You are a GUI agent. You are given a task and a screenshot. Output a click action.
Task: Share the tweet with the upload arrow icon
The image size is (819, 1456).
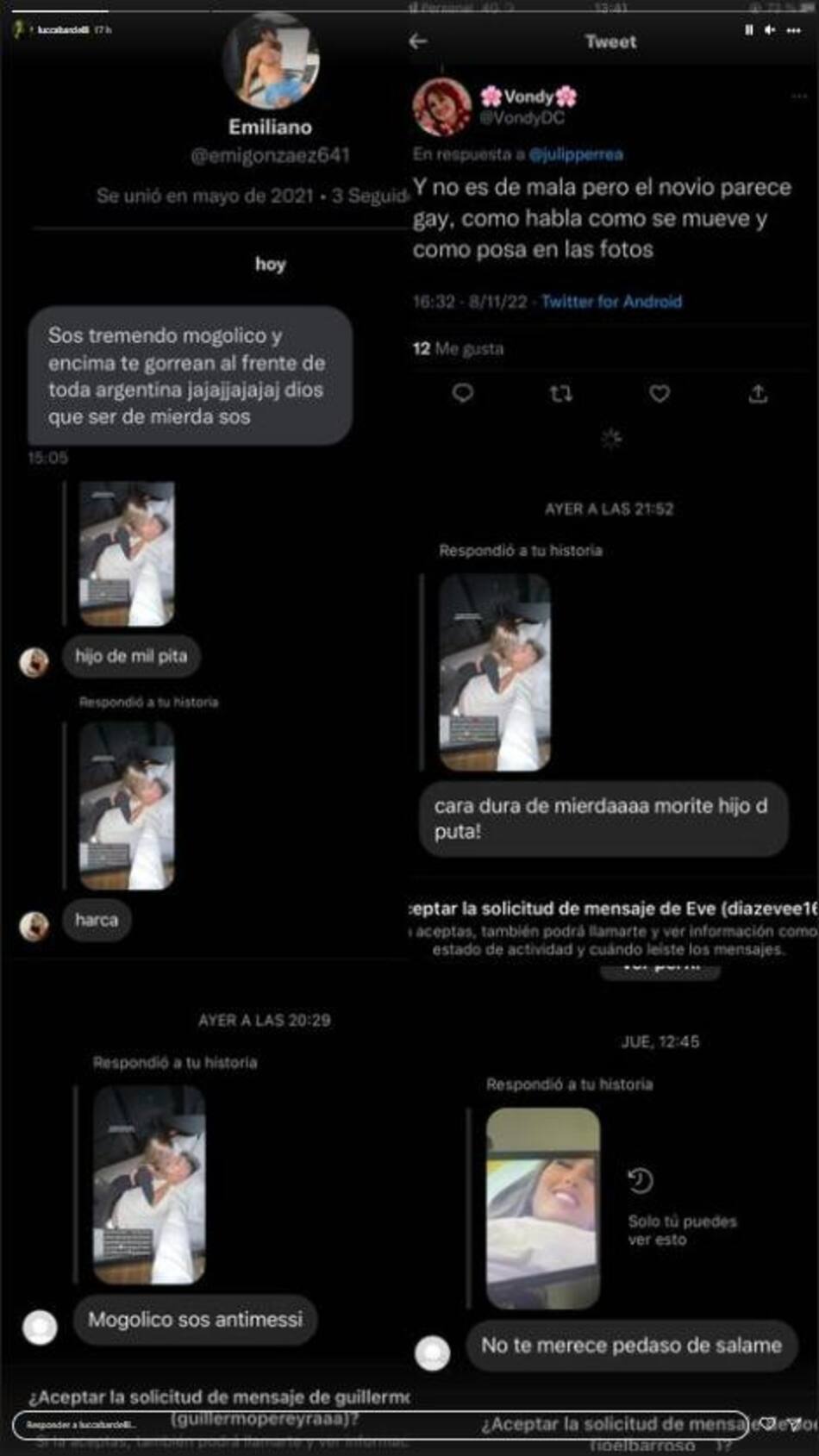tap(759, 395)
